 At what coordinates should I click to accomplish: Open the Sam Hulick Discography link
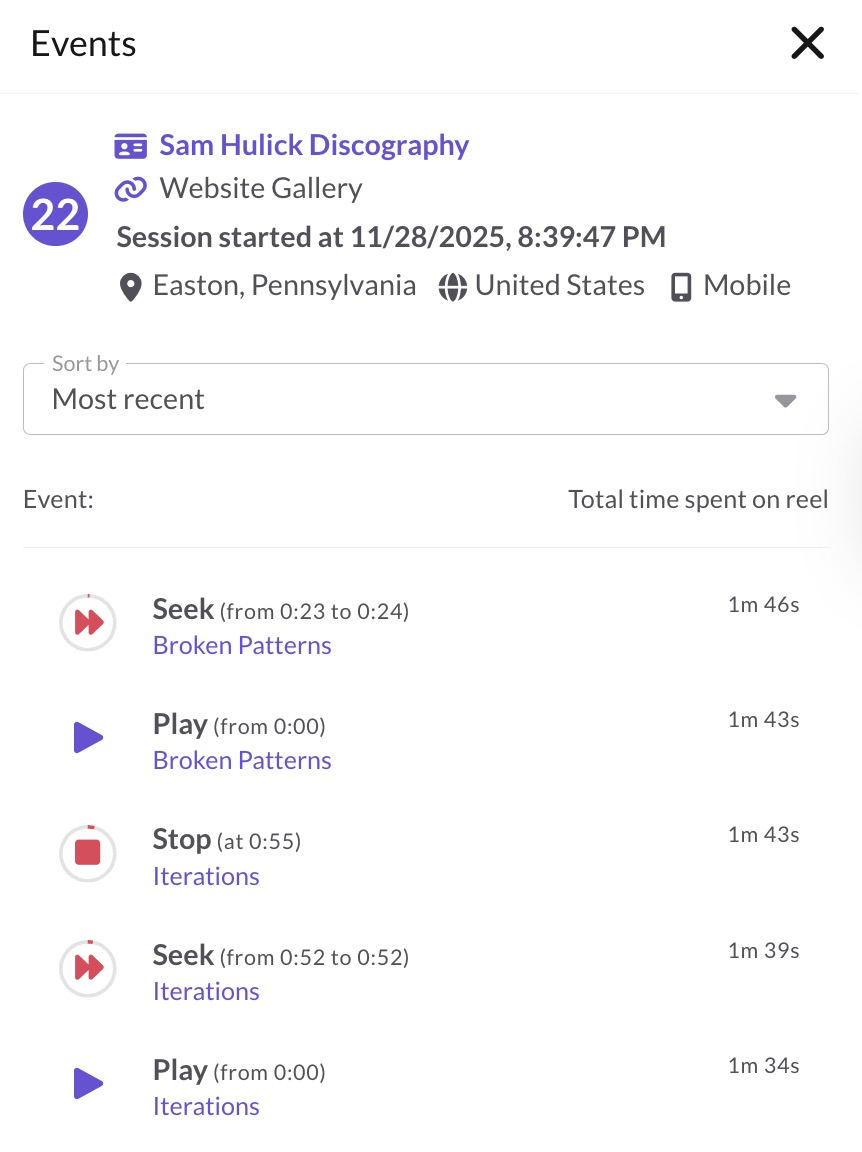(314, 145)
